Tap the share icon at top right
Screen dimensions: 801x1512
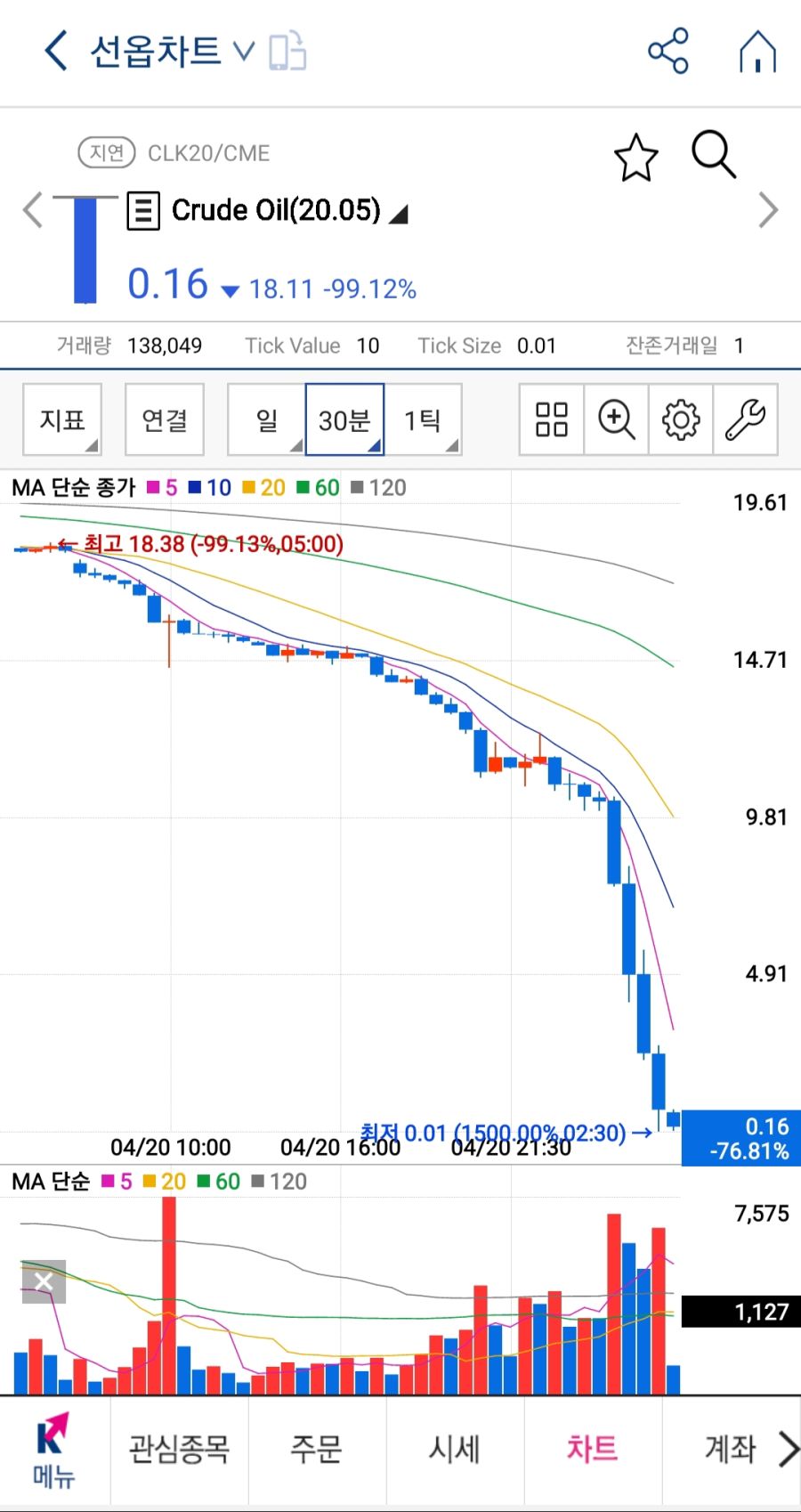669,51
